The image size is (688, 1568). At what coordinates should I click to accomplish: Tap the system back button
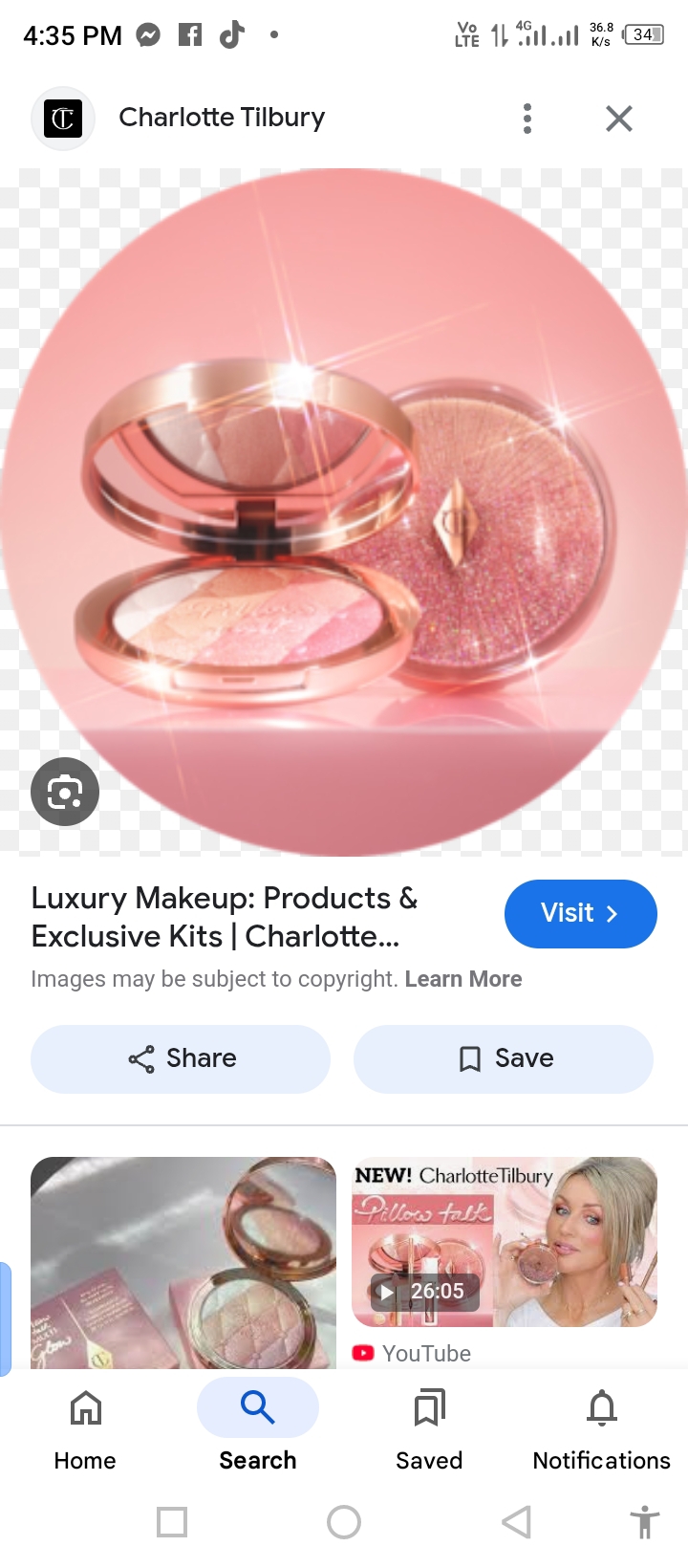(516, 1521)
